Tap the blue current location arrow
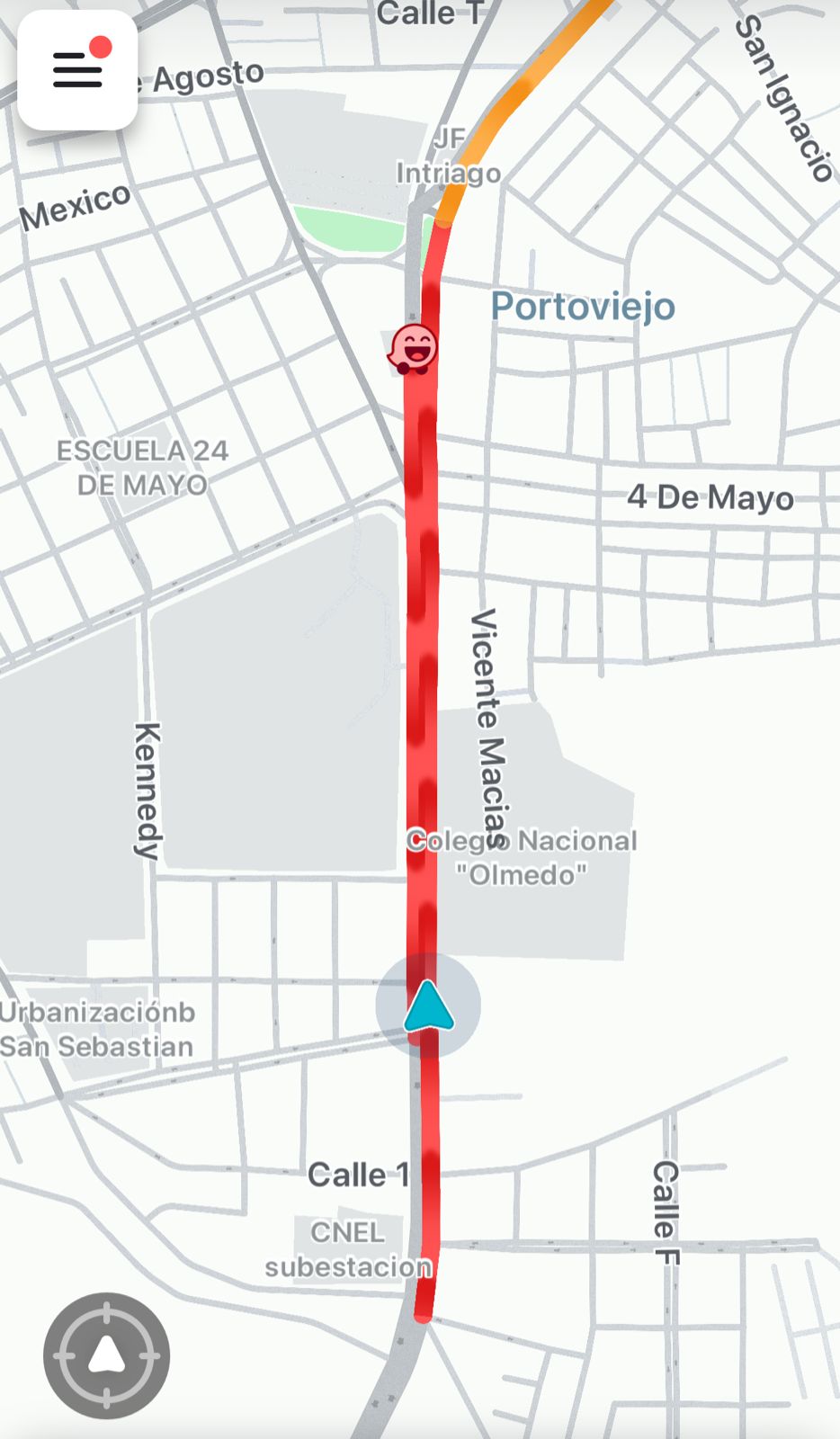Image resolution: width=840 pixels, height=1439 pixels. (428, 1006)
